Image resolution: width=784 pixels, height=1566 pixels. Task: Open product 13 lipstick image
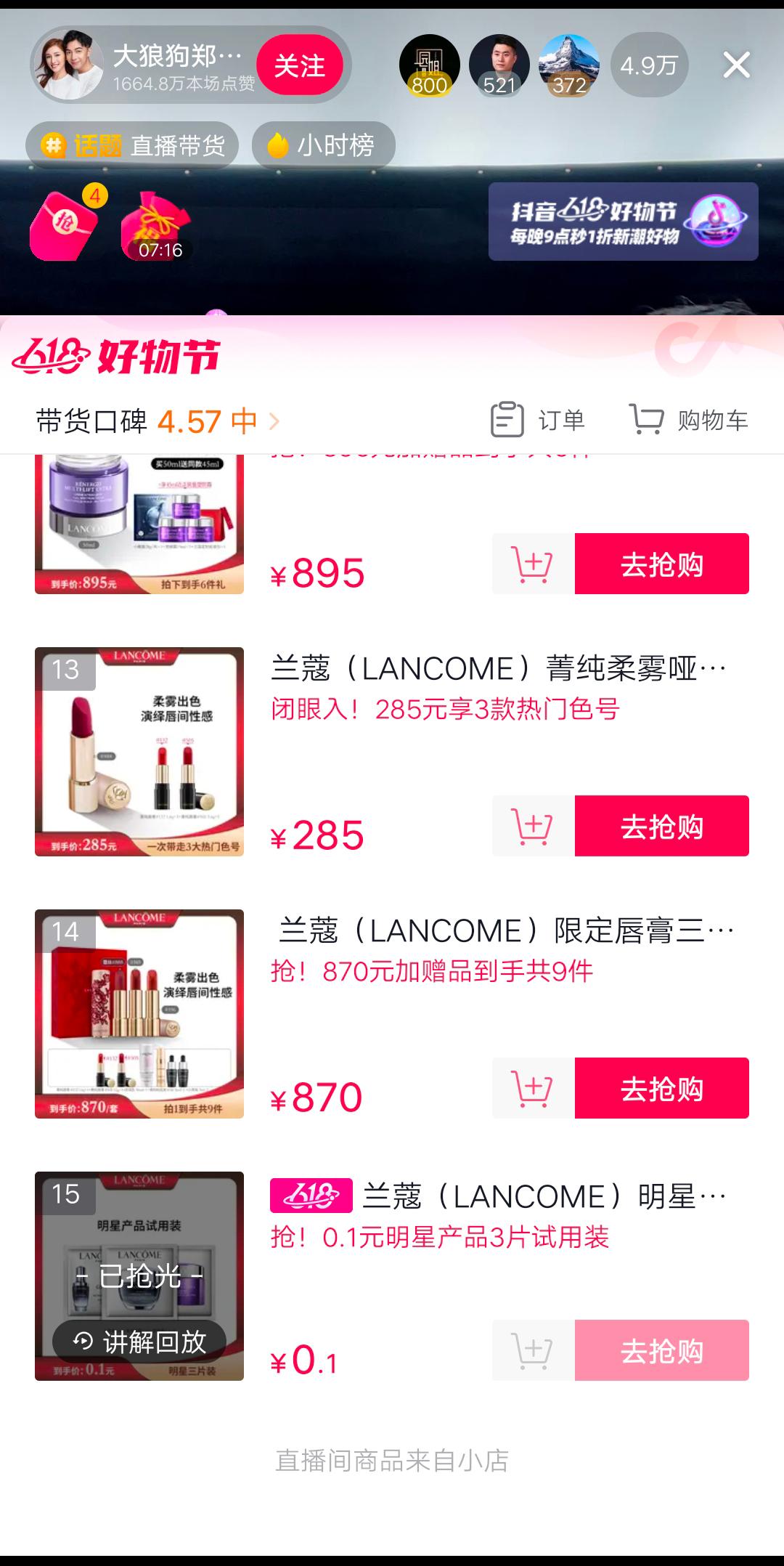point(139,752)
